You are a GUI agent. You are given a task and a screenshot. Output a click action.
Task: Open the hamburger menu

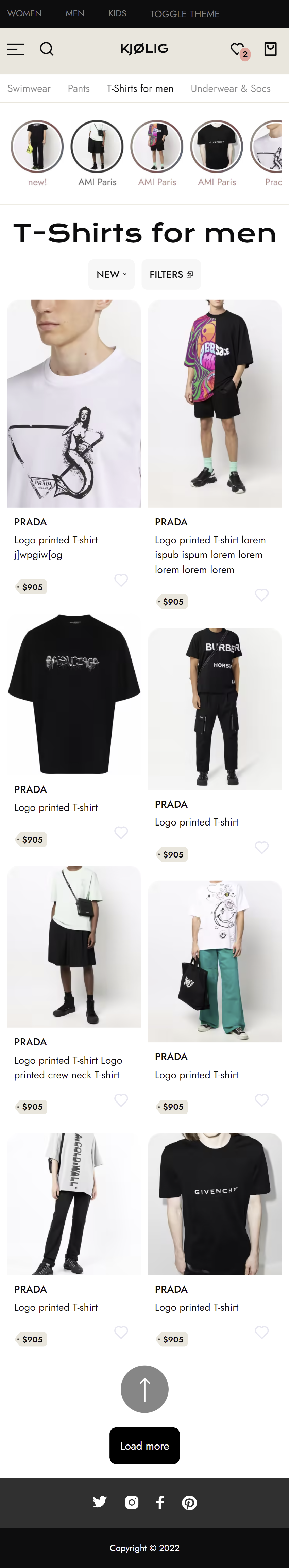tap(16, 49)
